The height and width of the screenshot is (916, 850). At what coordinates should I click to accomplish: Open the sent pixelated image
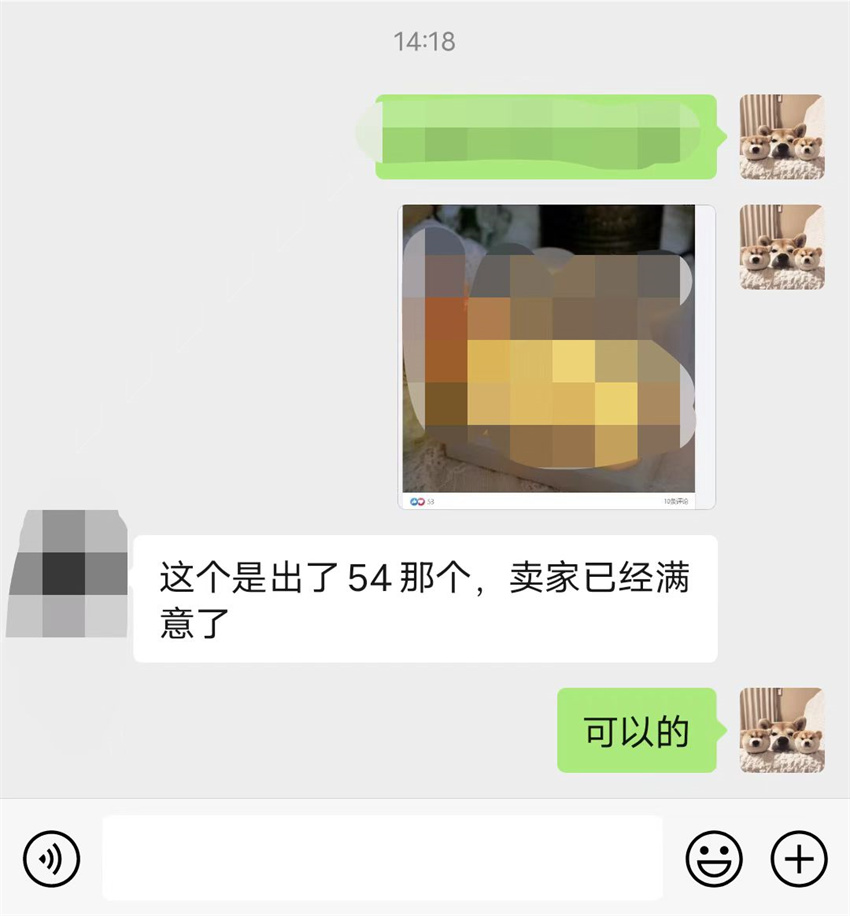tap(557, 357)
